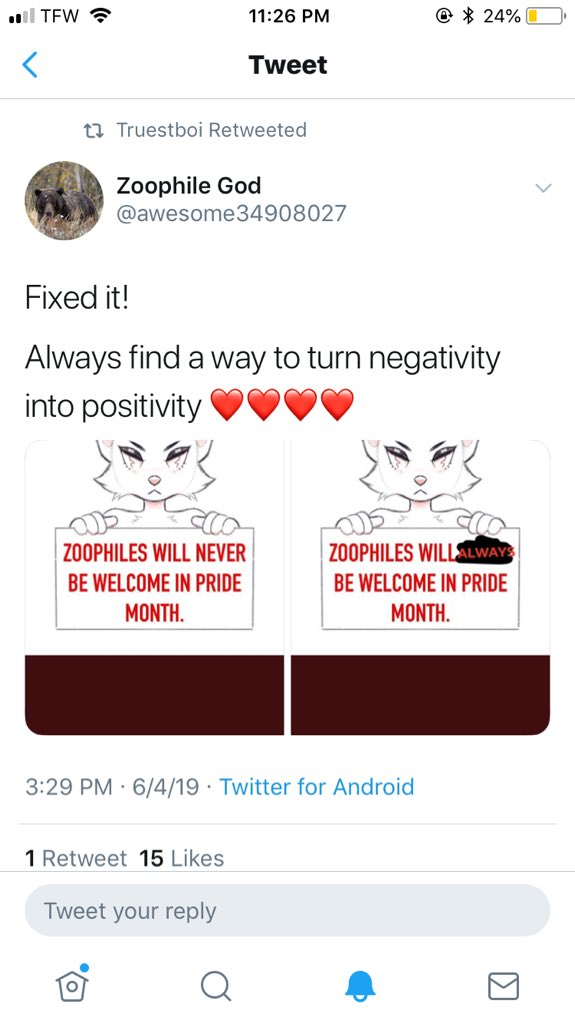Switch to the Search tab
This screenshot has height=1024, width=575.
pyautogui.click(x=216, y=985)
